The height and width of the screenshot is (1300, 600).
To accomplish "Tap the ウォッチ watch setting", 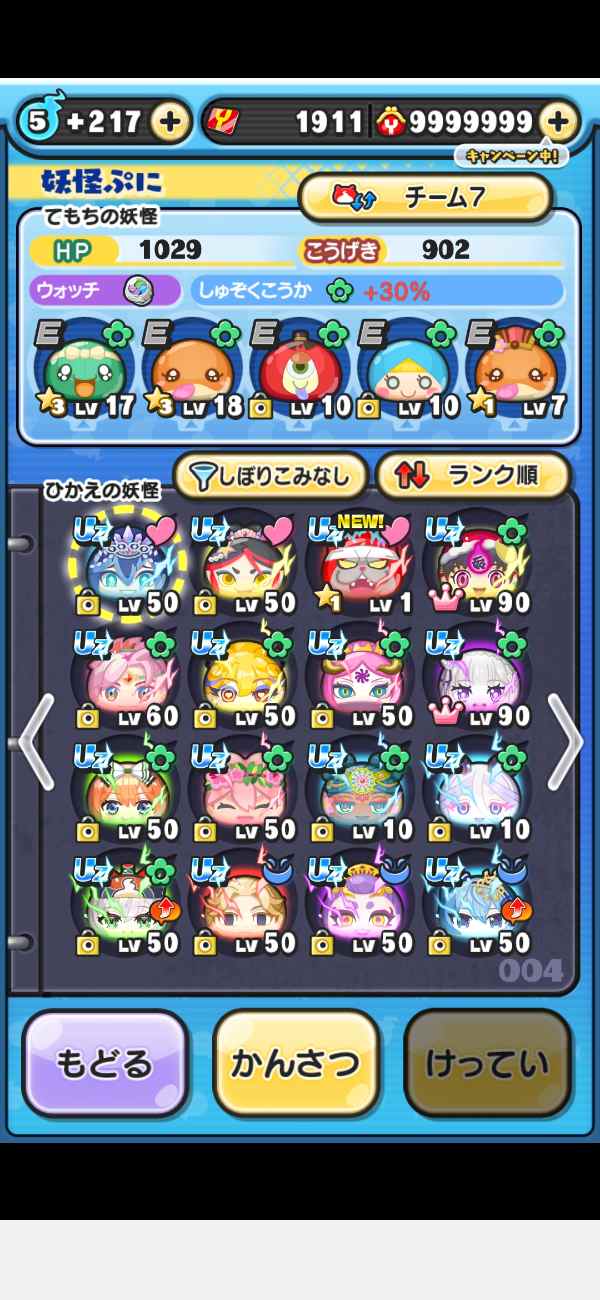I will click(x=105, y=291).
